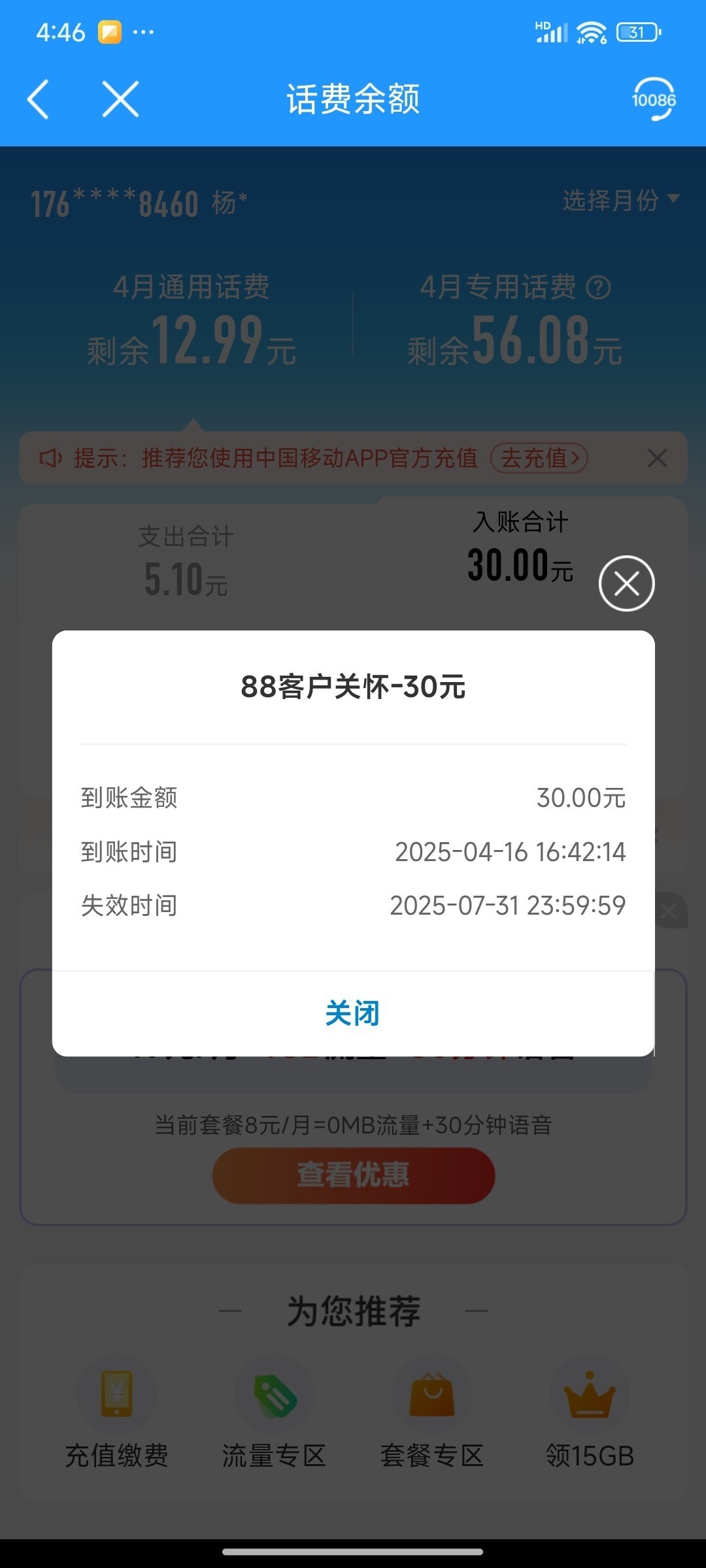The image size is (706, 1568).
Task: Close the page with the header X
Action: pyautogui.click(x=121, y=99)
